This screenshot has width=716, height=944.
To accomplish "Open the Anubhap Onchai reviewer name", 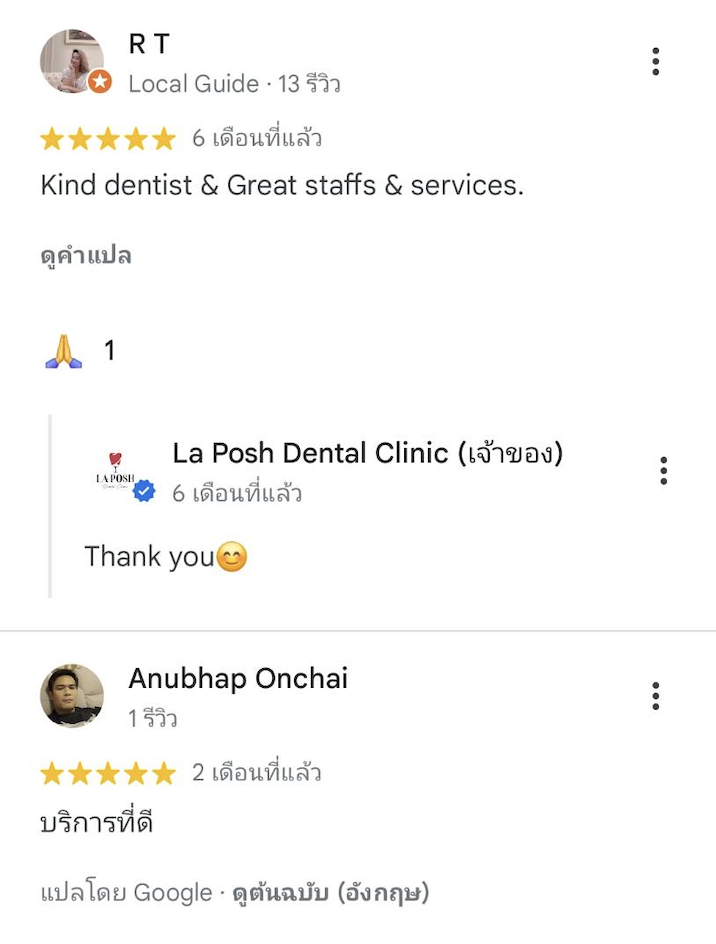I will pos(238,679).
